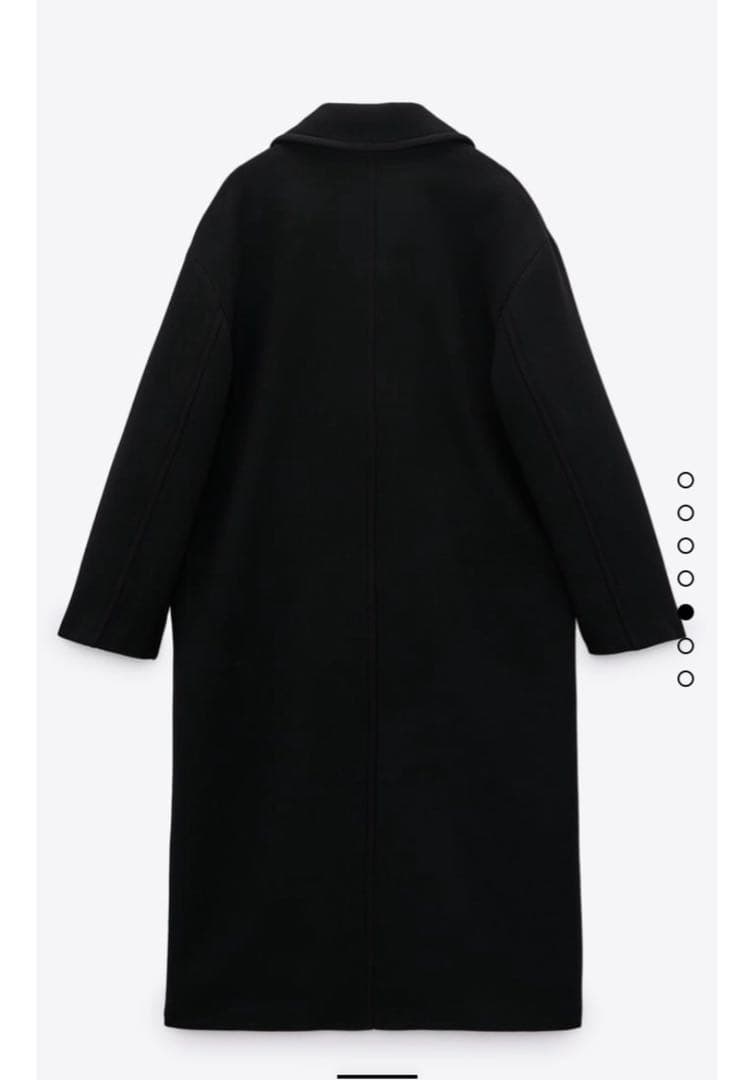Activate the currently selected image indicator

pos(686,611)
